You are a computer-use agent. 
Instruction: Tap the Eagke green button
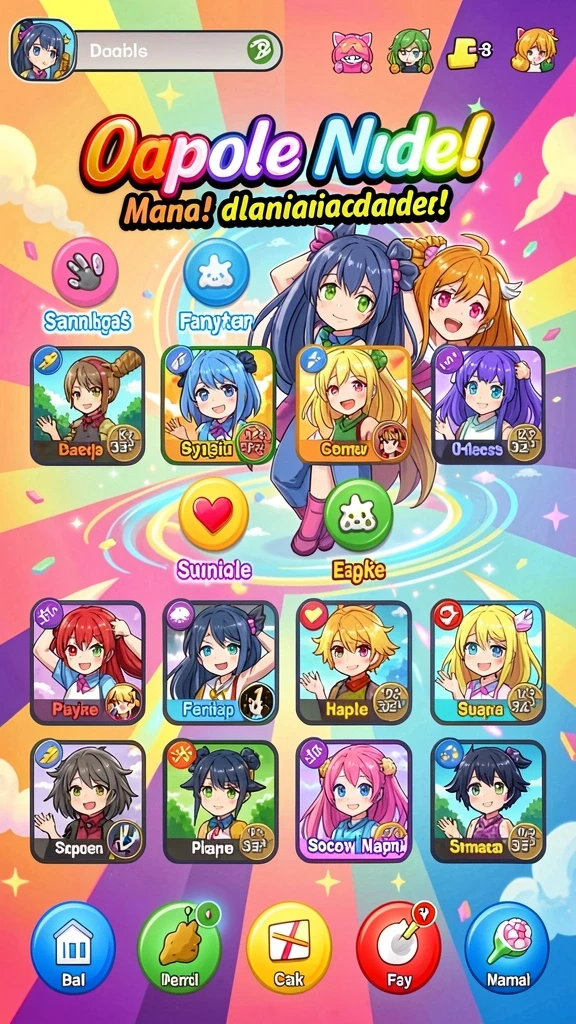359,515
